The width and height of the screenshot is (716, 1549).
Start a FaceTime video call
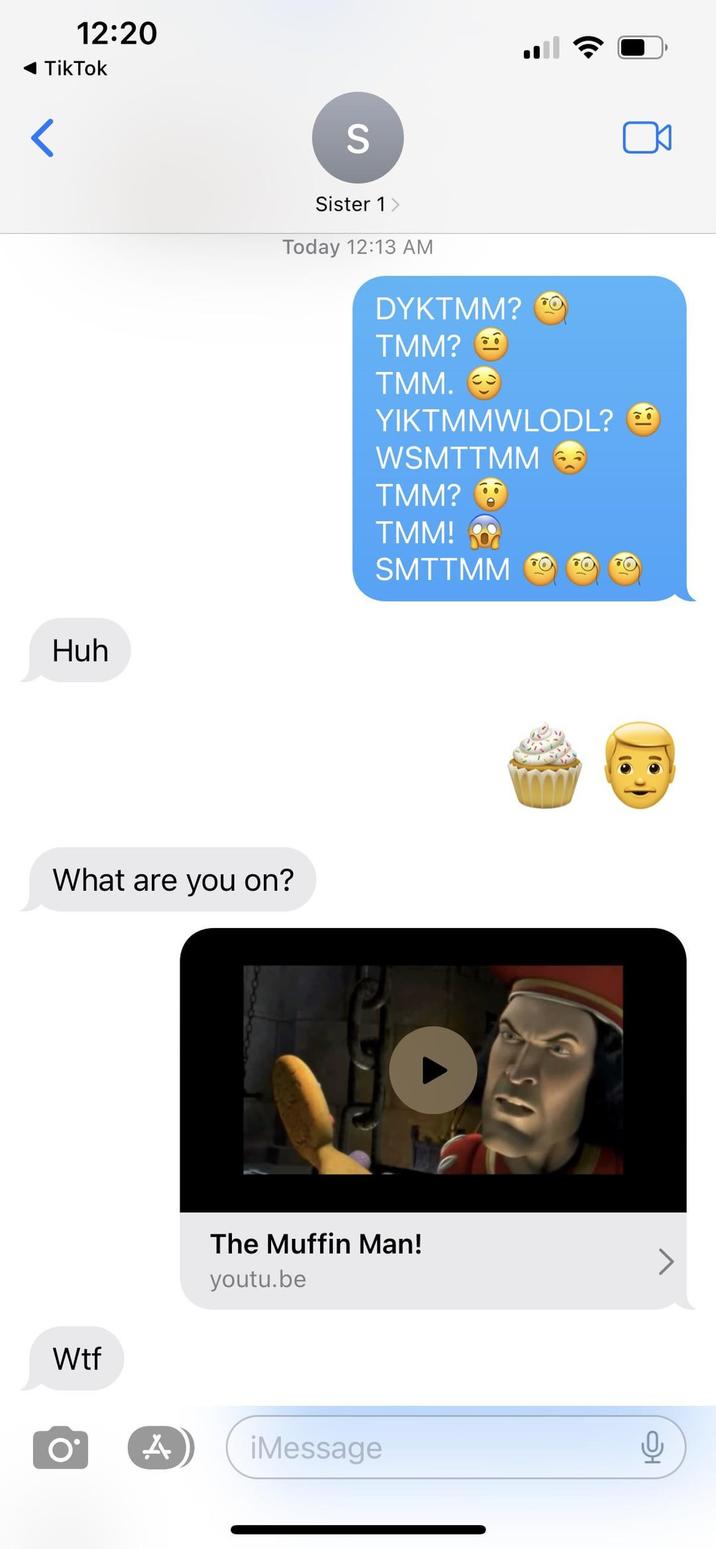click(x=646, y=138)
